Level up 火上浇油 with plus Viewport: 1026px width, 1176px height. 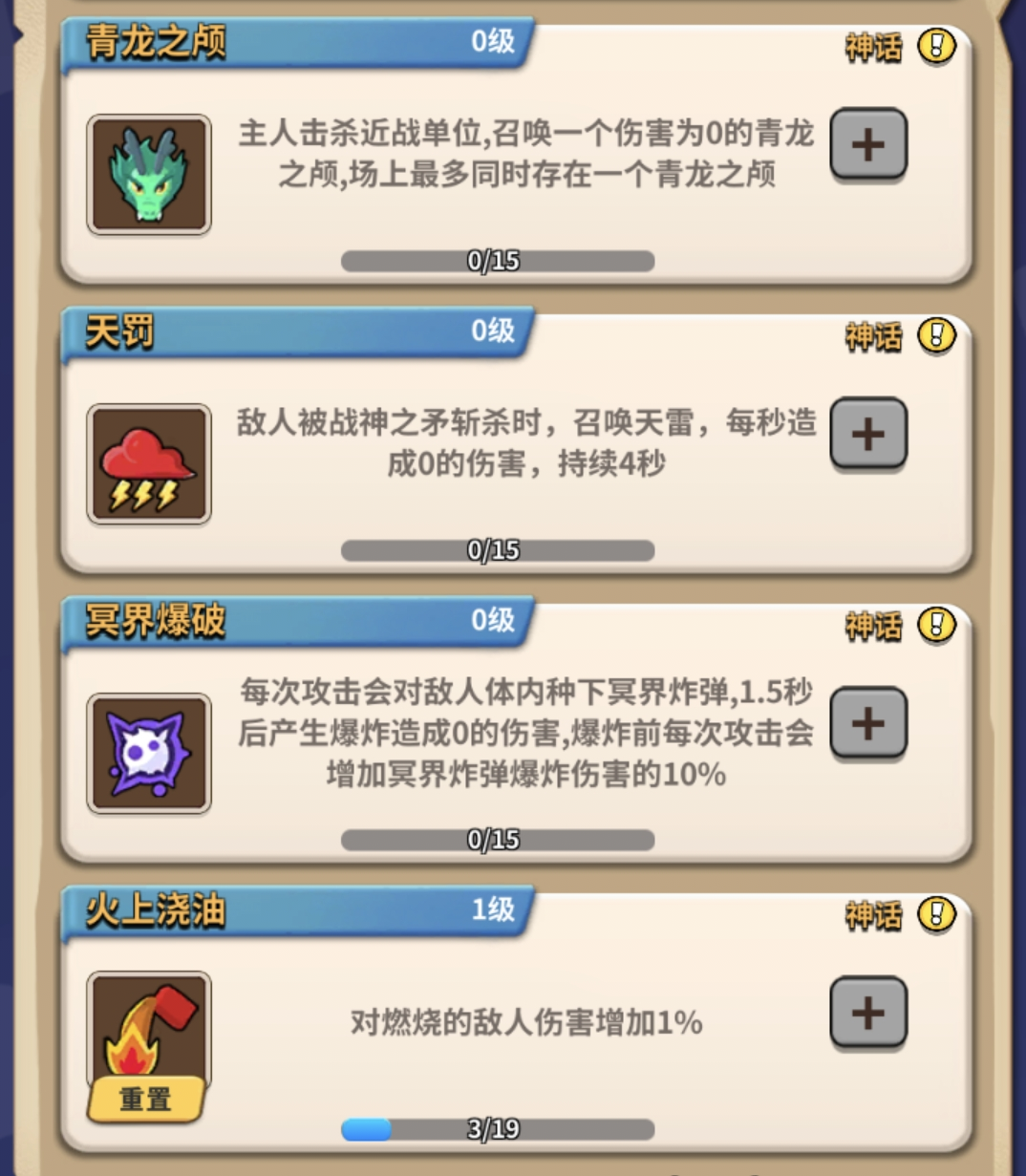click(867, 1013)
